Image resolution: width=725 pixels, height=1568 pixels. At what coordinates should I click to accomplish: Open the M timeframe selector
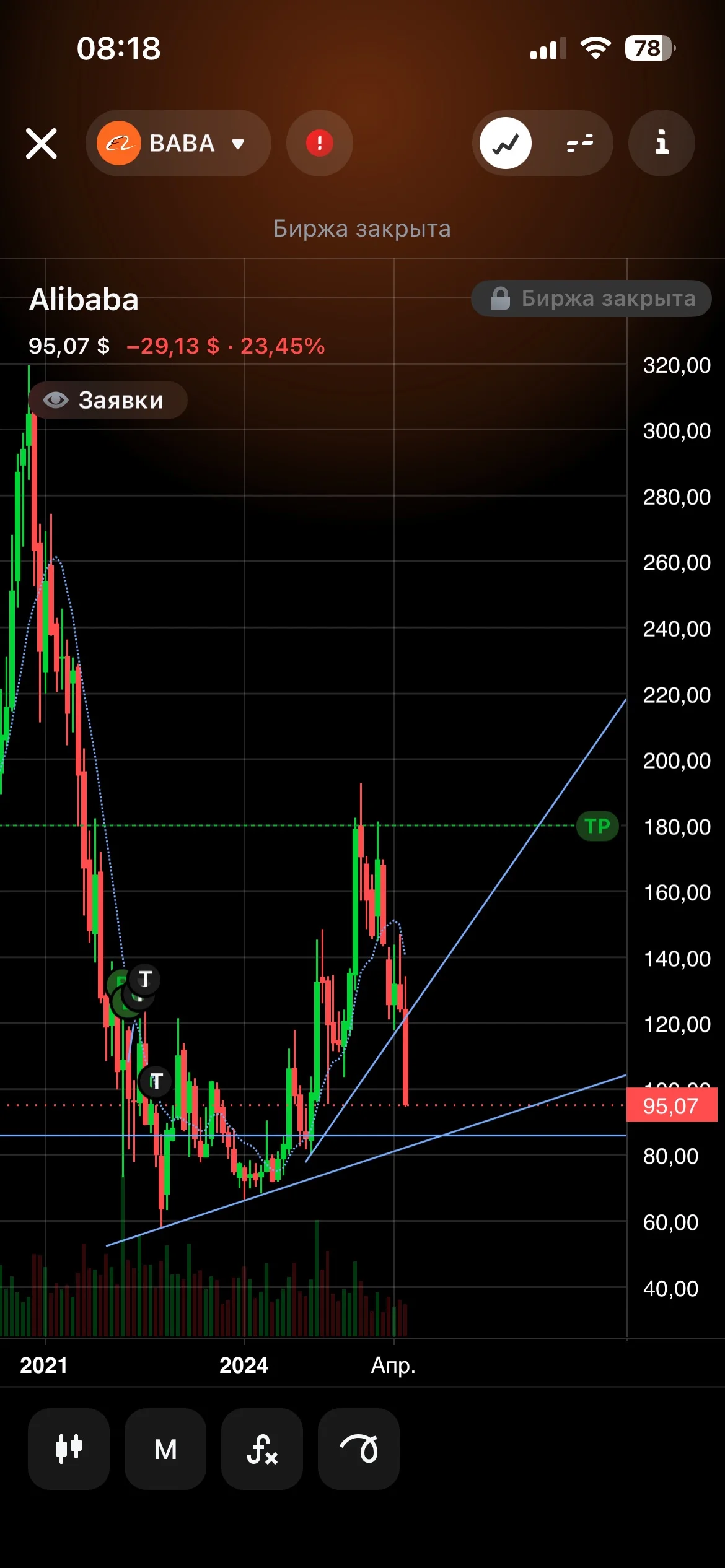[x=165, y=1448]
